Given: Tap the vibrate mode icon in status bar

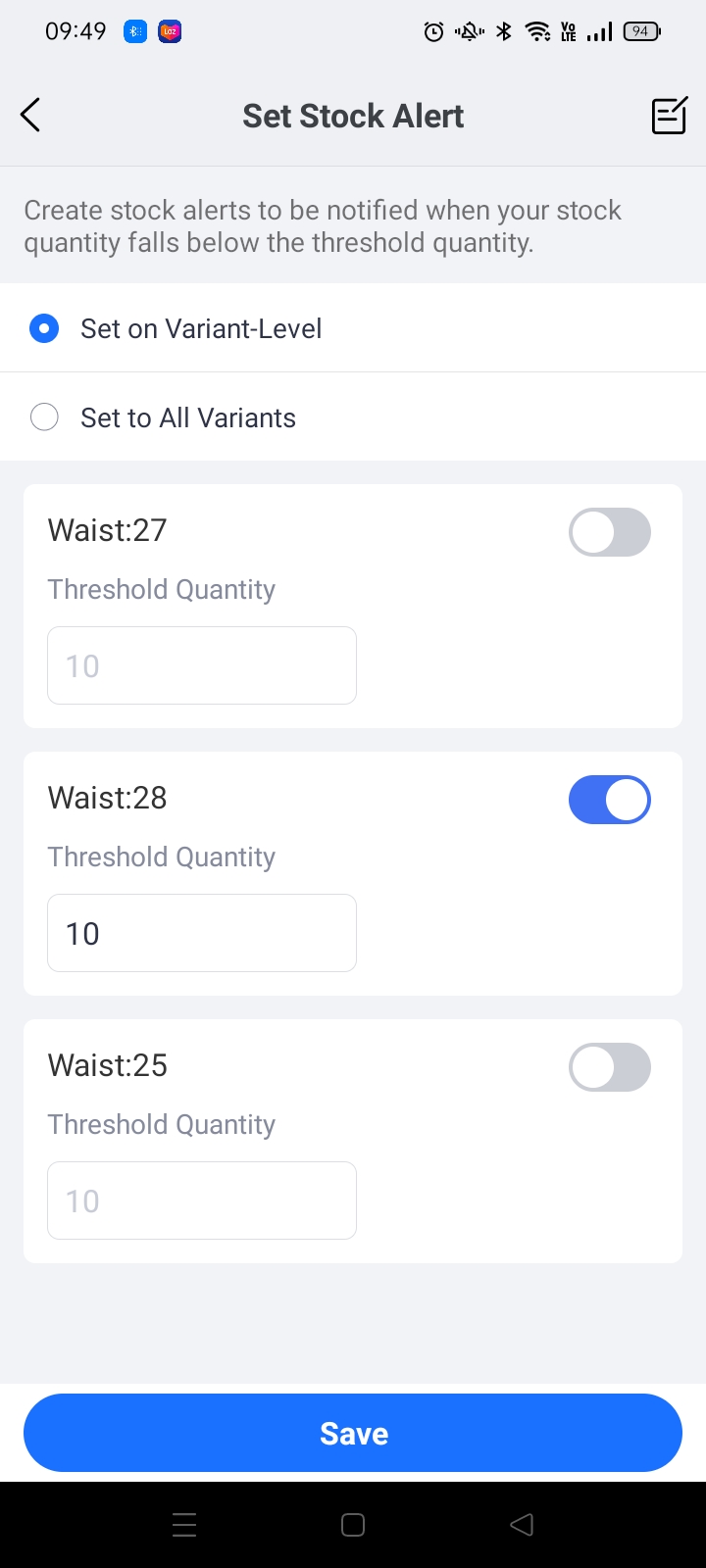Looking at the screenshot, I should point(469,30).
